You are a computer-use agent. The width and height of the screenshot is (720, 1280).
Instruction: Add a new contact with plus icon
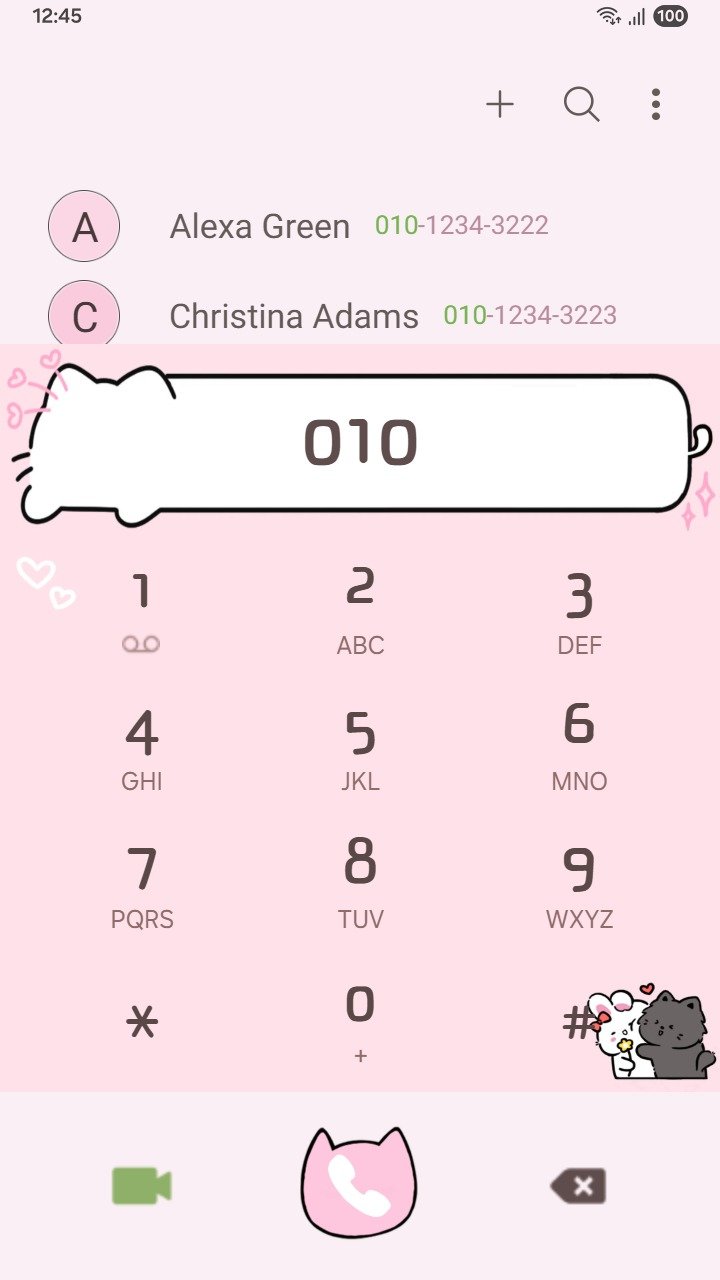coord(500,104)
